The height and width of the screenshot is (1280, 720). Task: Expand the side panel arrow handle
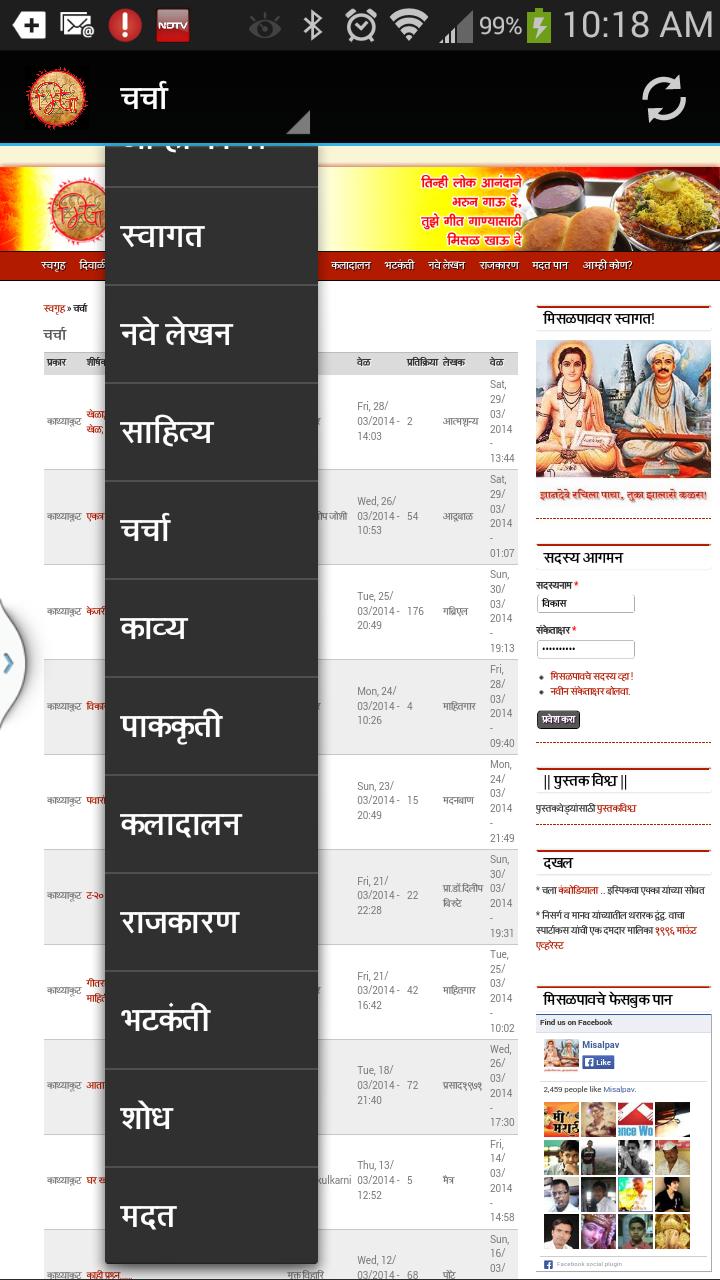[x=9, y=662]
